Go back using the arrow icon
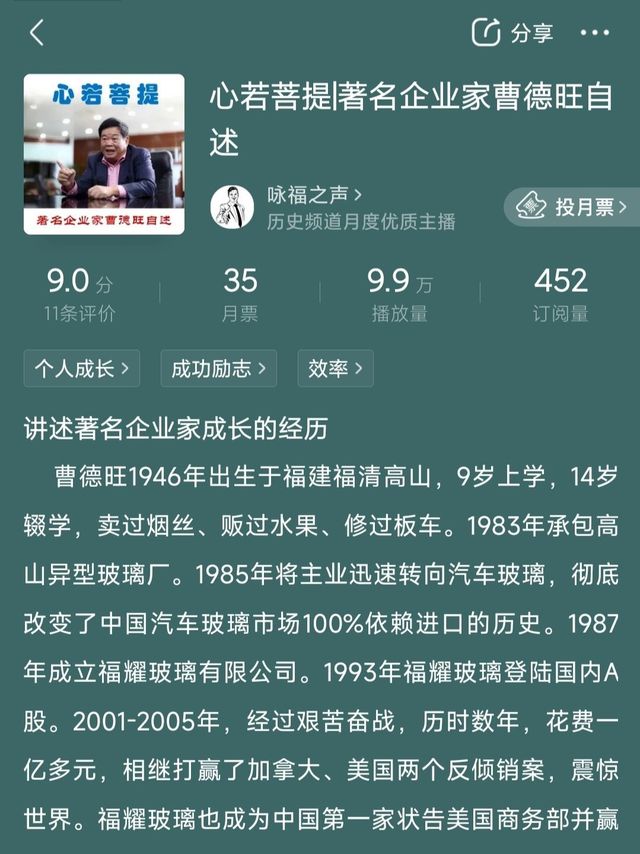640x854 pixels. click(x=37, y=32)
